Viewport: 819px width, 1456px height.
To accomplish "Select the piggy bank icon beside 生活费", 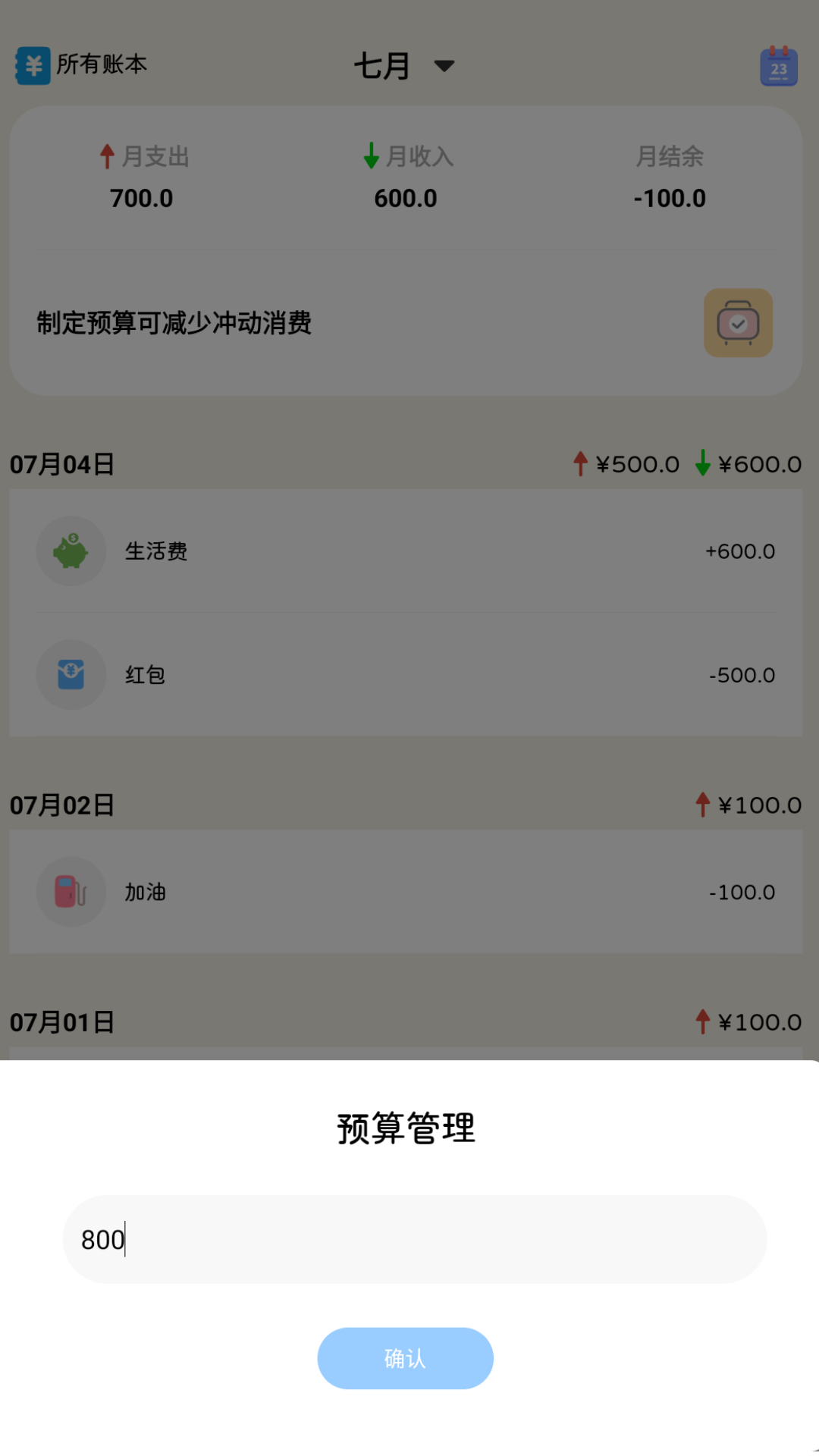I will [71, 551].
